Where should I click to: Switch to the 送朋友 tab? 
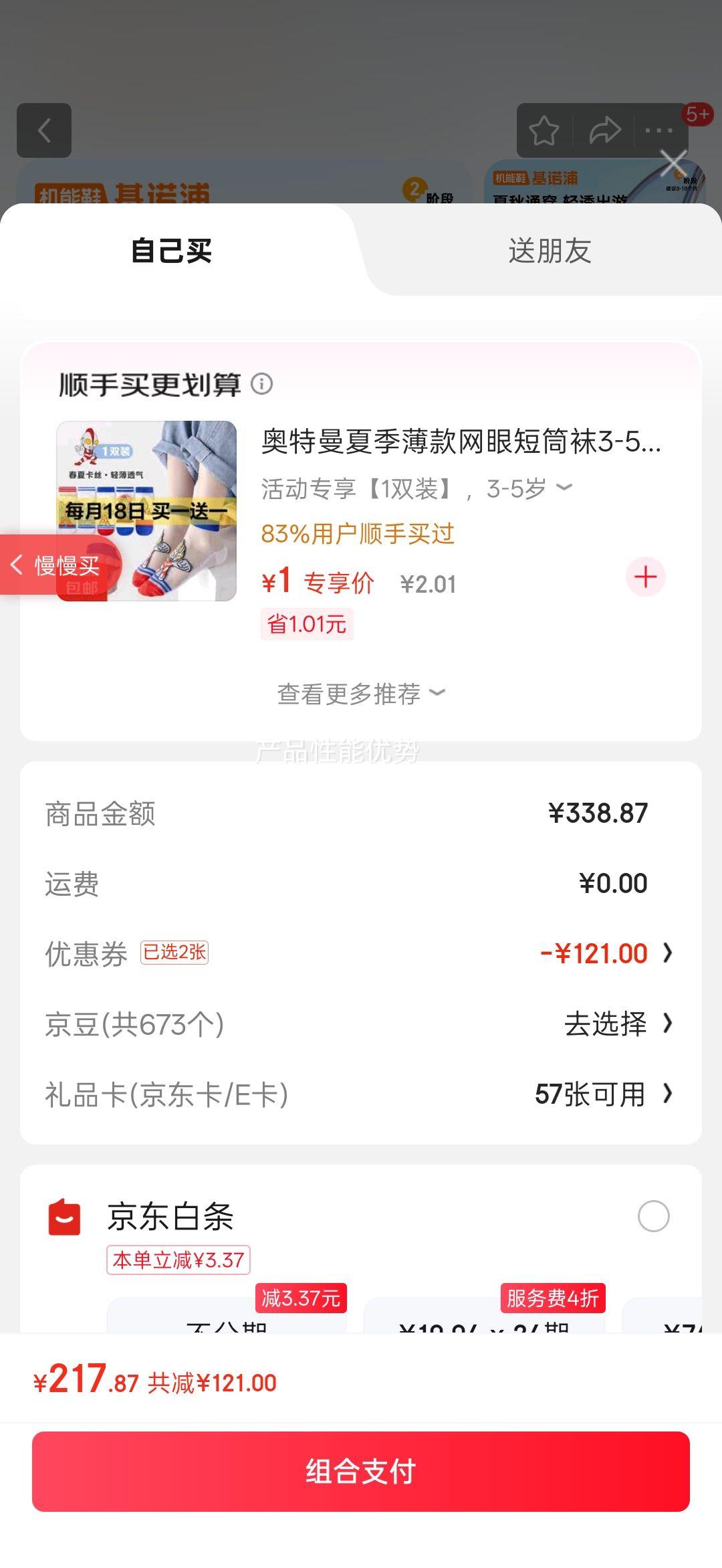(550, 252)
